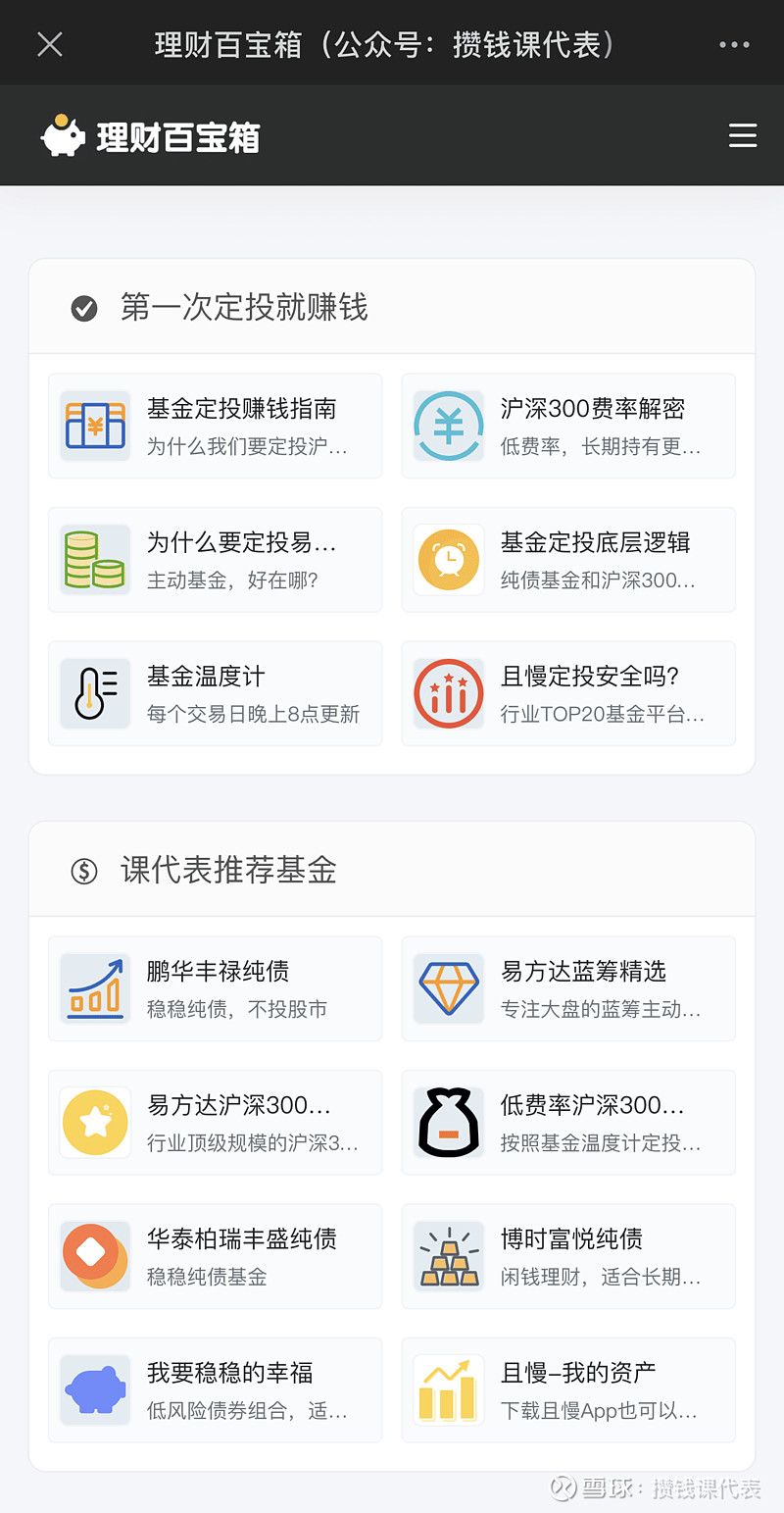View 华泰柏瑞丰盛纯债 fund
The image size is (784, 1513).
point(216,1256)
